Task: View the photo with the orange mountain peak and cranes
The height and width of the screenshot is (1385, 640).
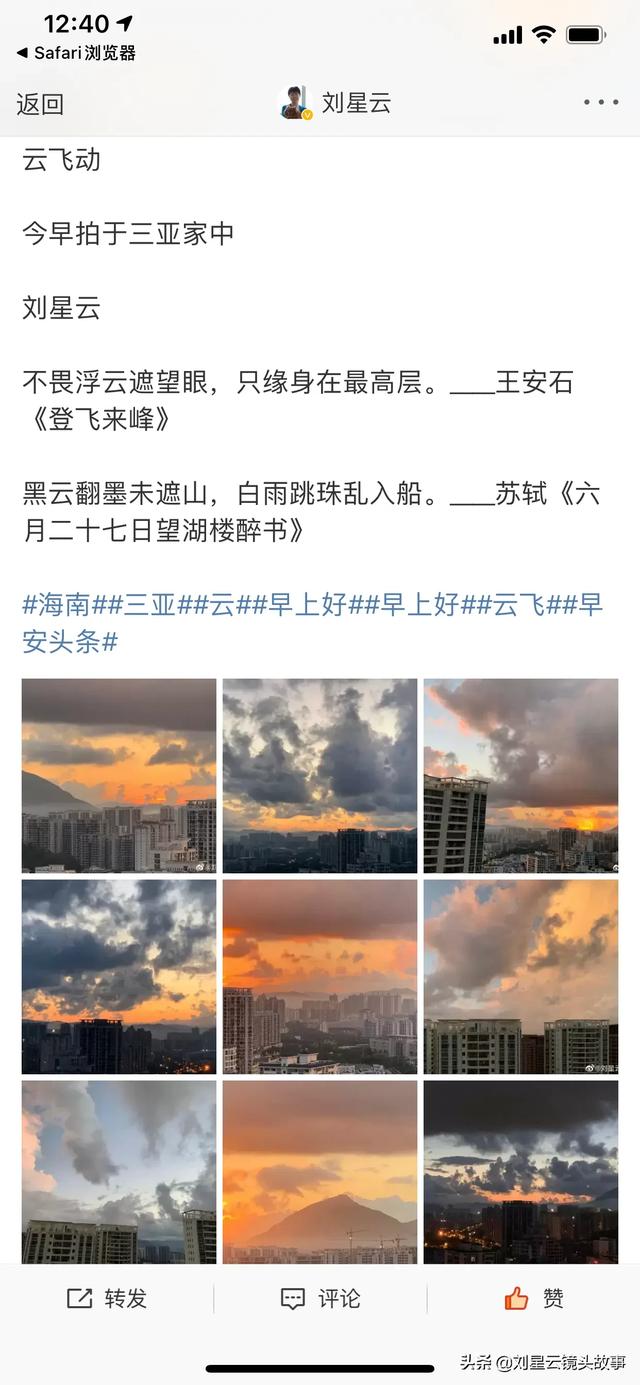Action: coord(320,1171)
